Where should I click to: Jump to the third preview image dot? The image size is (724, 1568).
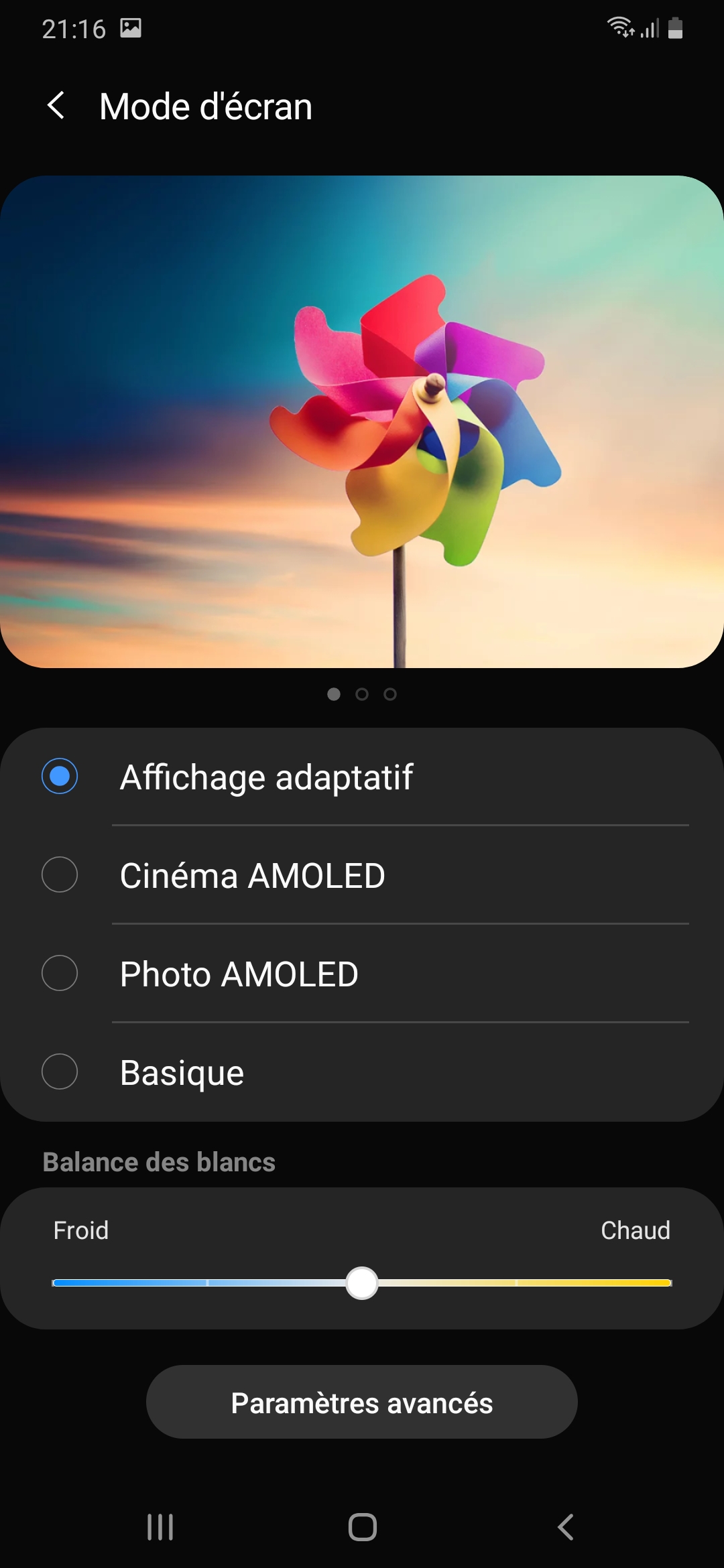(x=390, y=694)
